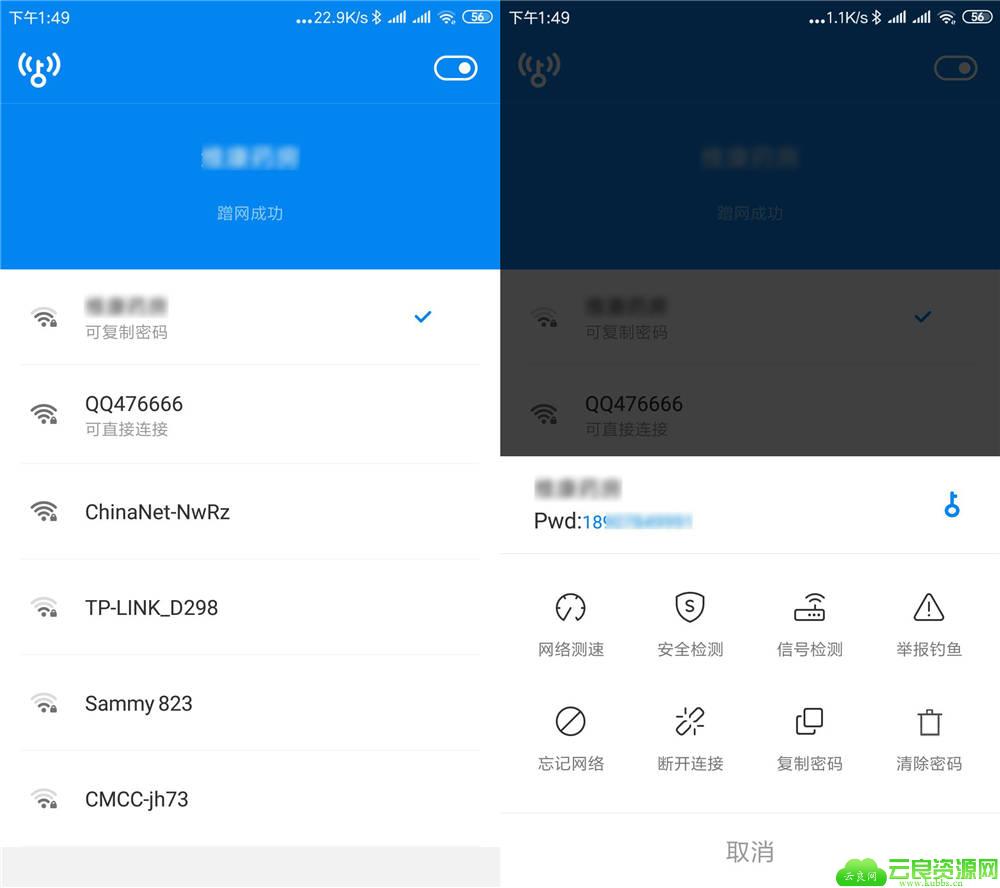Screen dimensions: 1000x888
Task: Dismiss the sheet with 取消
Action: tap(750, 851)
